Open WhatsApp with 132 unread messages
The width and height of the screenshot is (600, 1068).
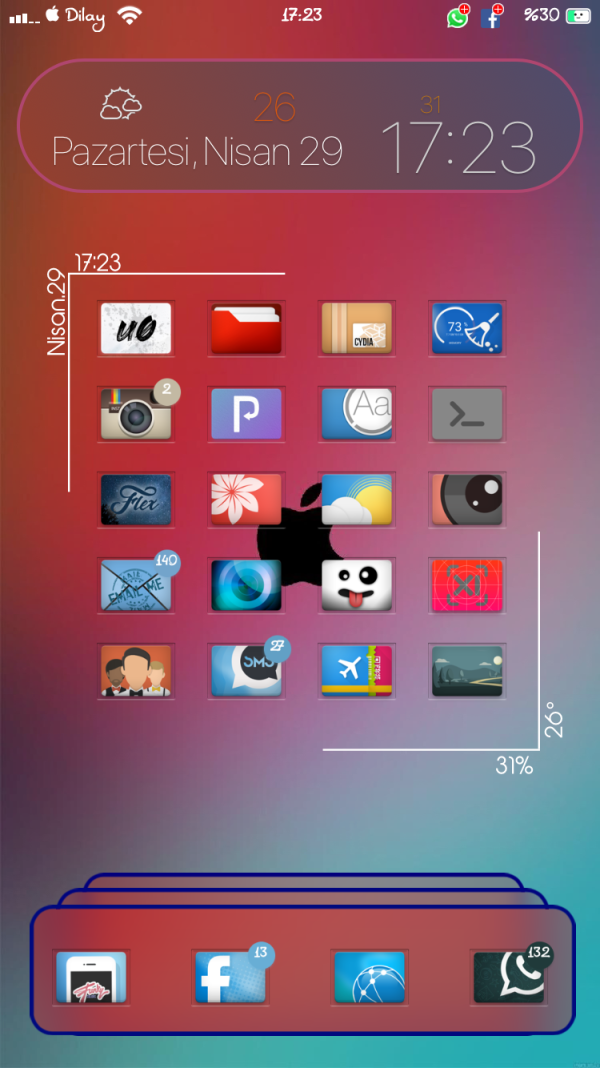(509, 977)
